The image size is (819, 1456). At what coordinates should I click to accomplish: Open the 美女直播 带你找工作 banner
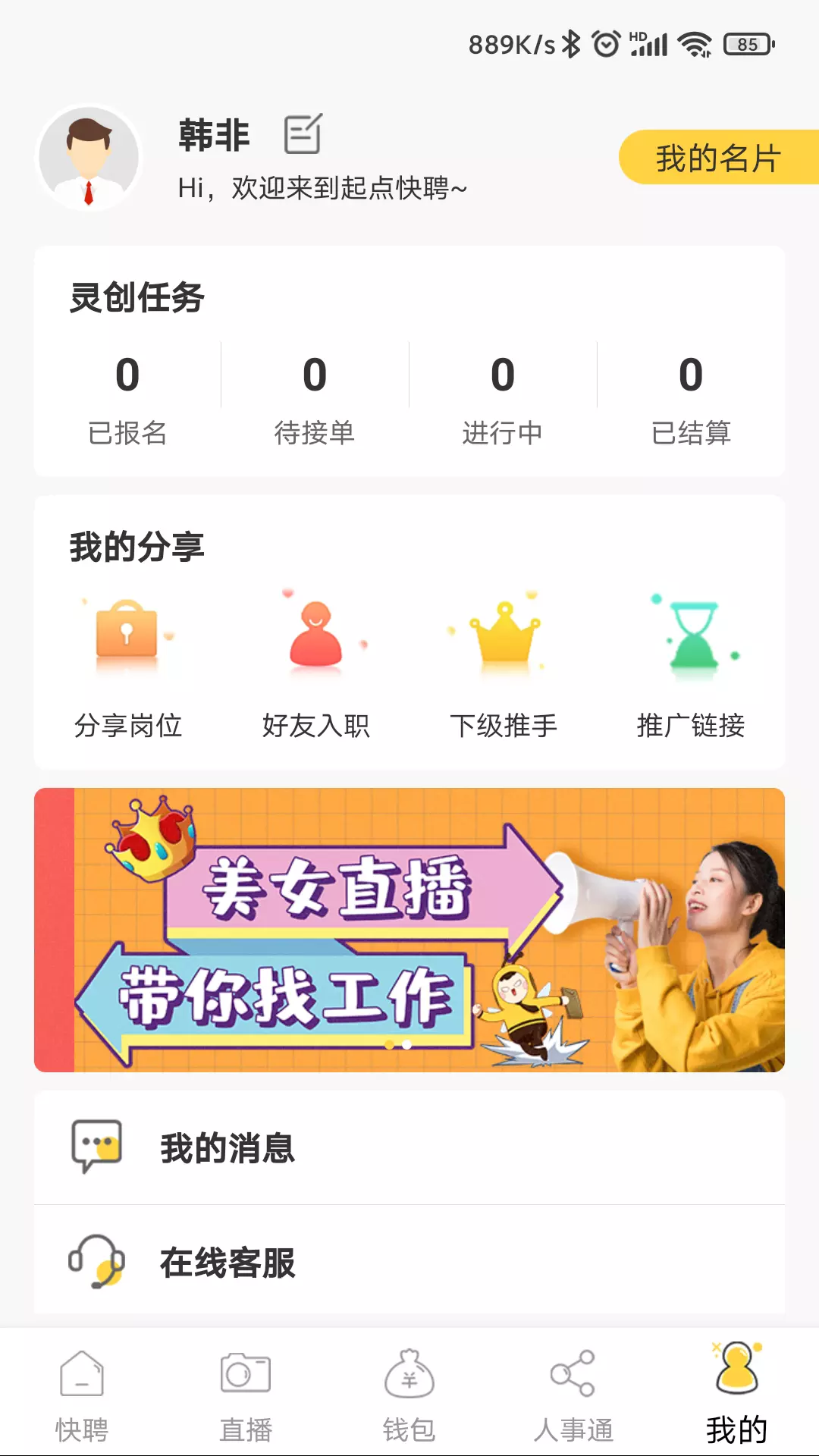click(x=409, y=930)
